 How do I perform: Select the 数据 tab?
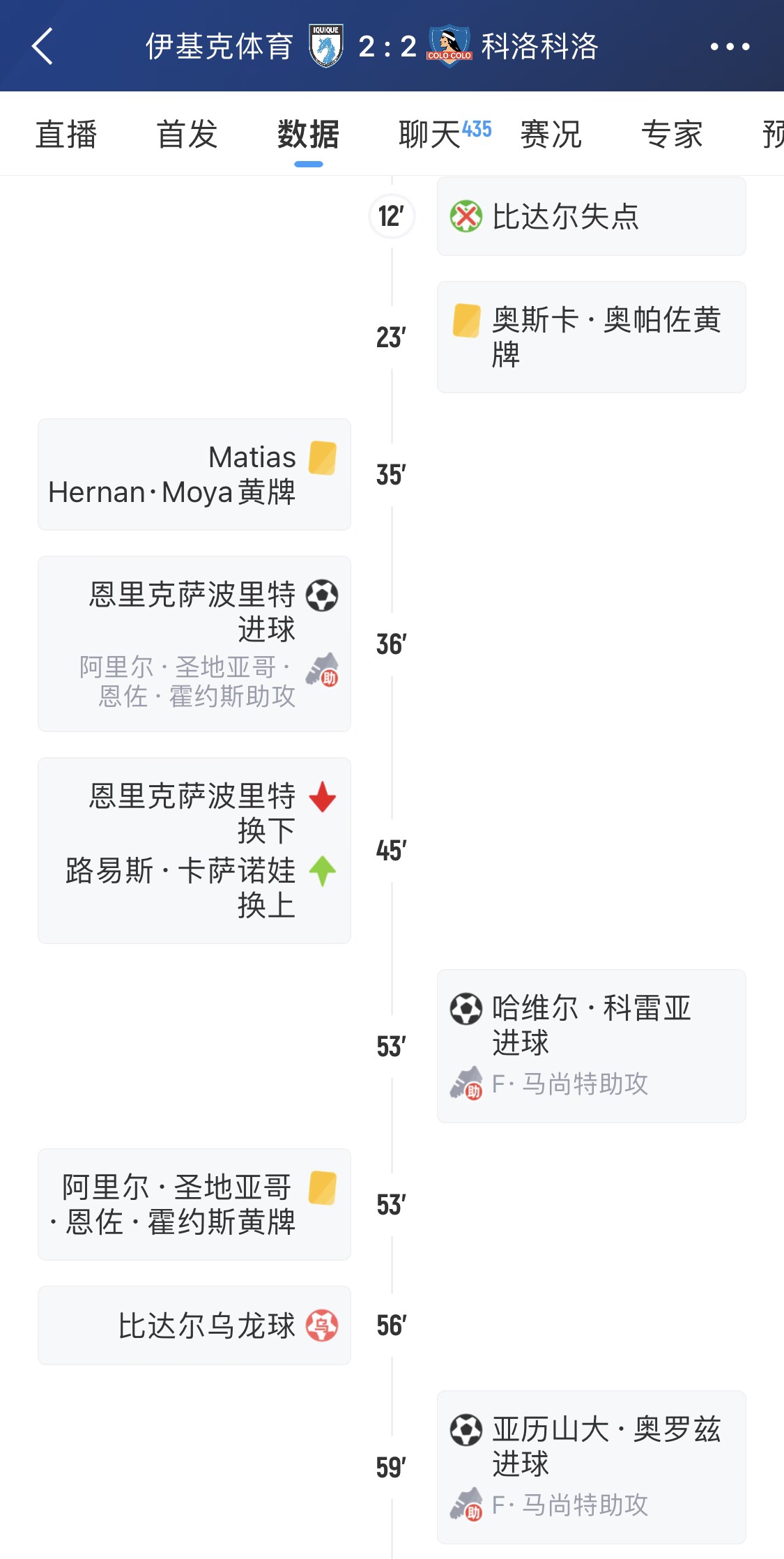tap(308, 135)
